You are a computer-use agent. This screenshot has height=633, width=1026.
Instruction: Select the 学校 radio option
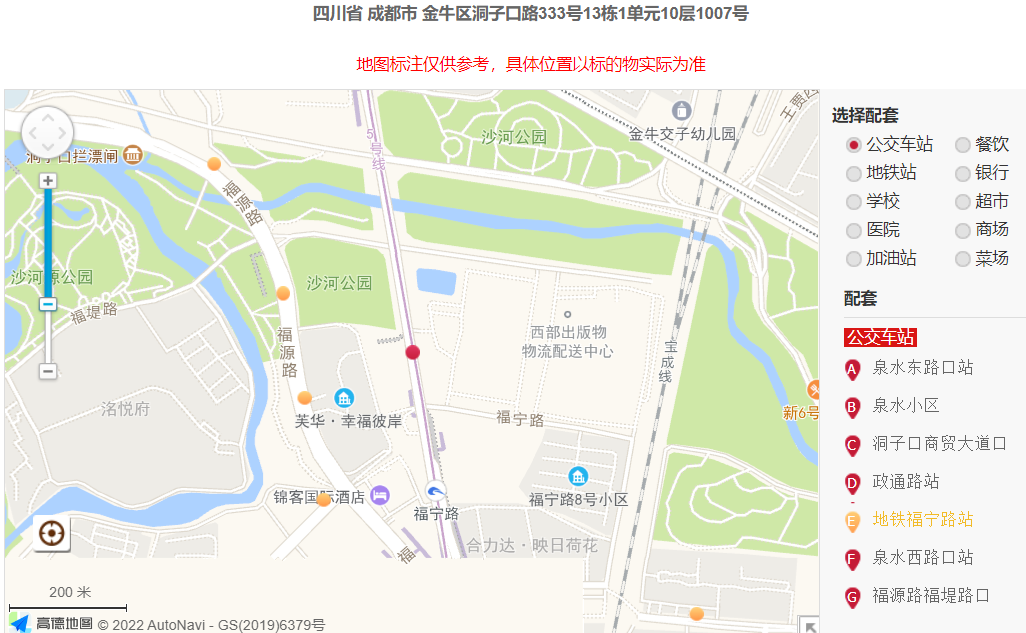click(854, 202)
